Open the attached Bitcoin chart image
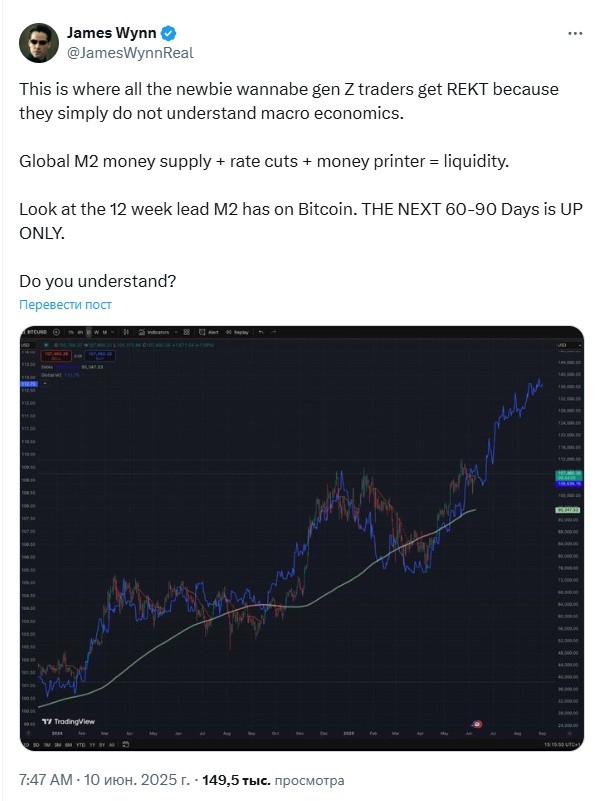Viewport: 600px width, 801px height. point(300,538)
